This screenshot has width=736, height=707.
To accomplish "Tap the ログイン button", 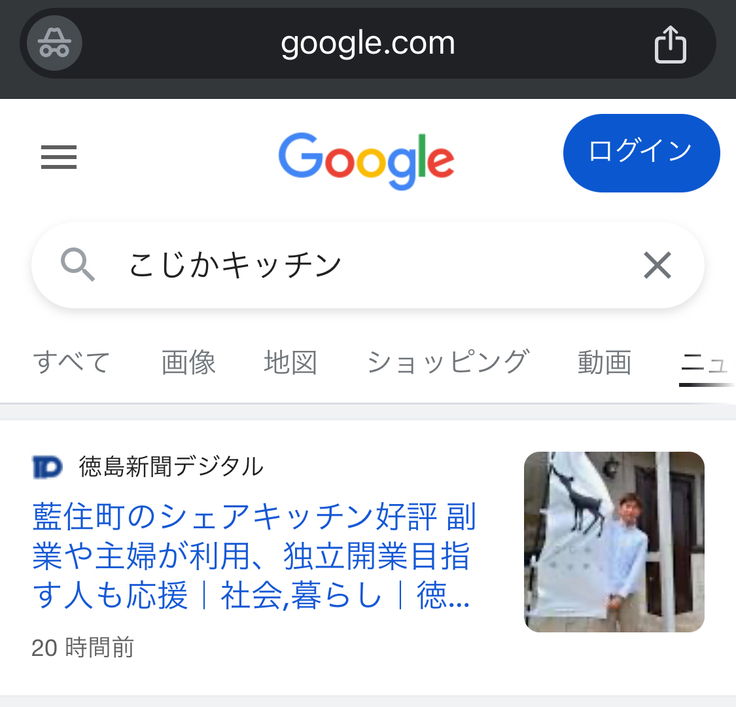I will 641,152.
